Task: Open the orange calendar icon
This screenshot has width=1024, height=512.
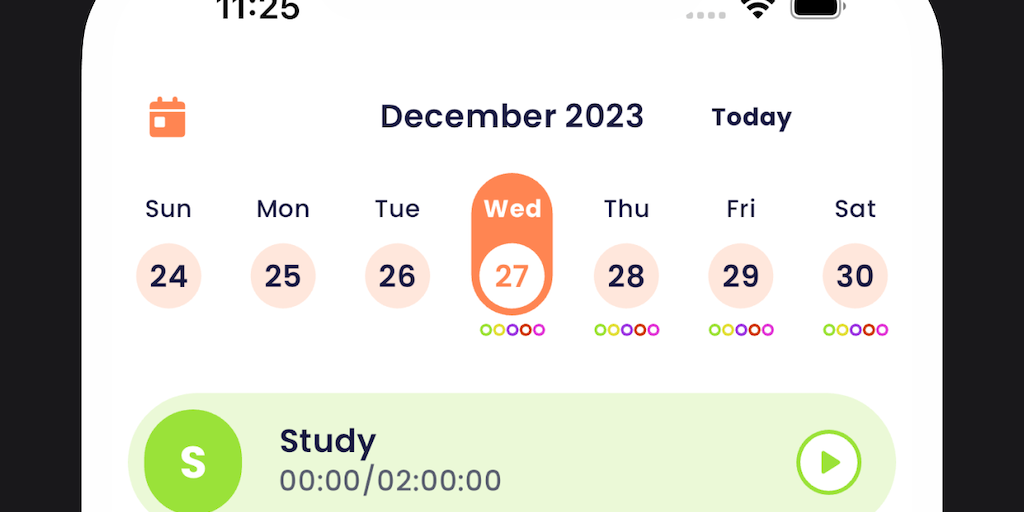Action: [168, 117]
